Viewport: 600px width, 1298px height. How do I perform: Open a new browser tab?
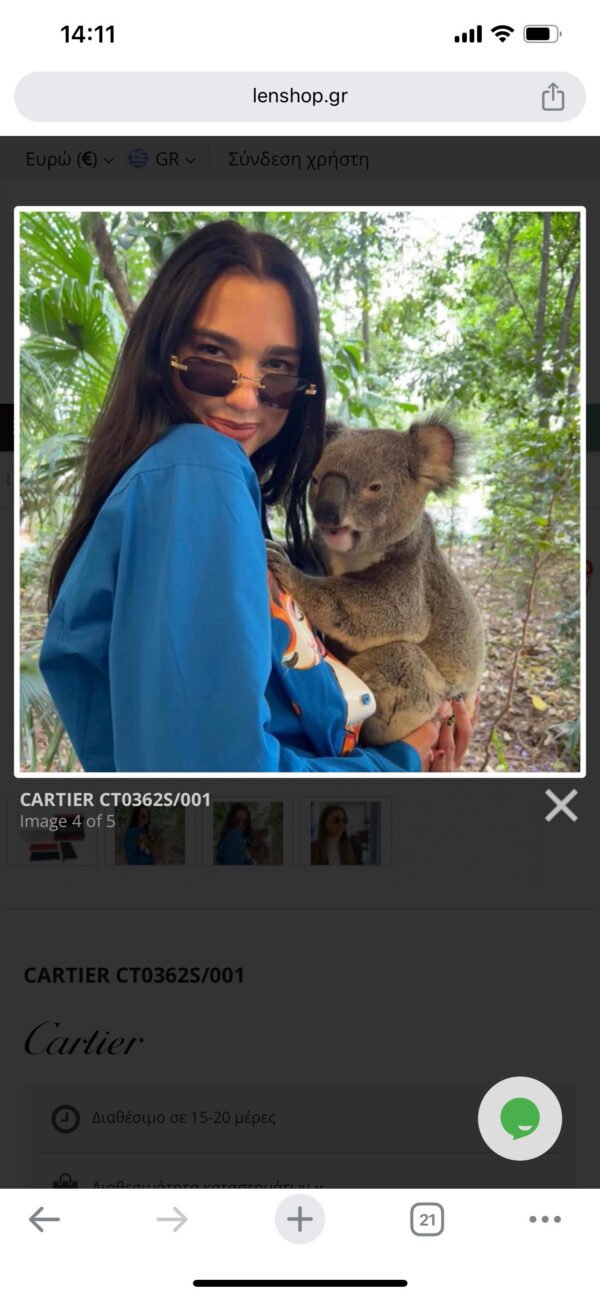(x=300, y=1219)
